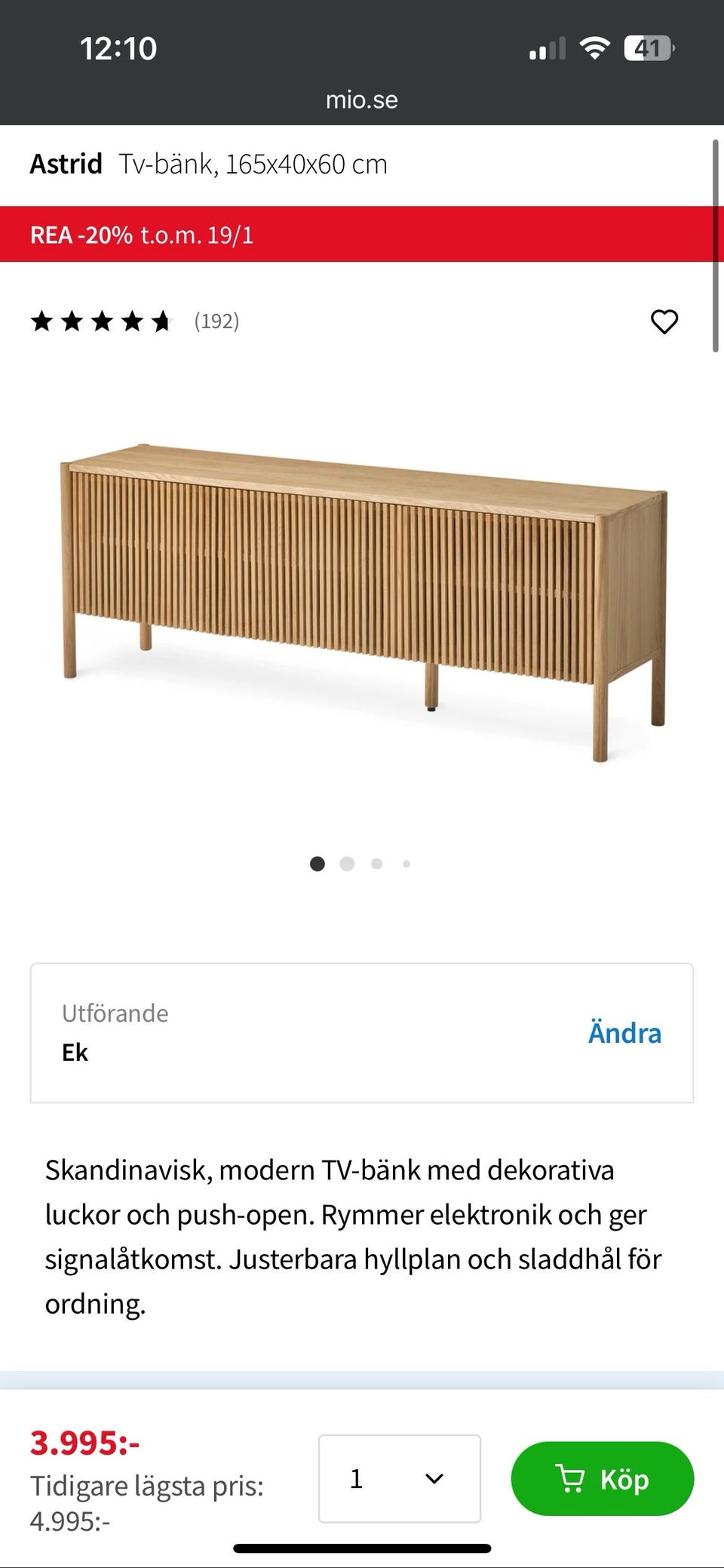Activate the third carousel indicator dot
Screen dimensions: 724x1568
tap(376, 863)
